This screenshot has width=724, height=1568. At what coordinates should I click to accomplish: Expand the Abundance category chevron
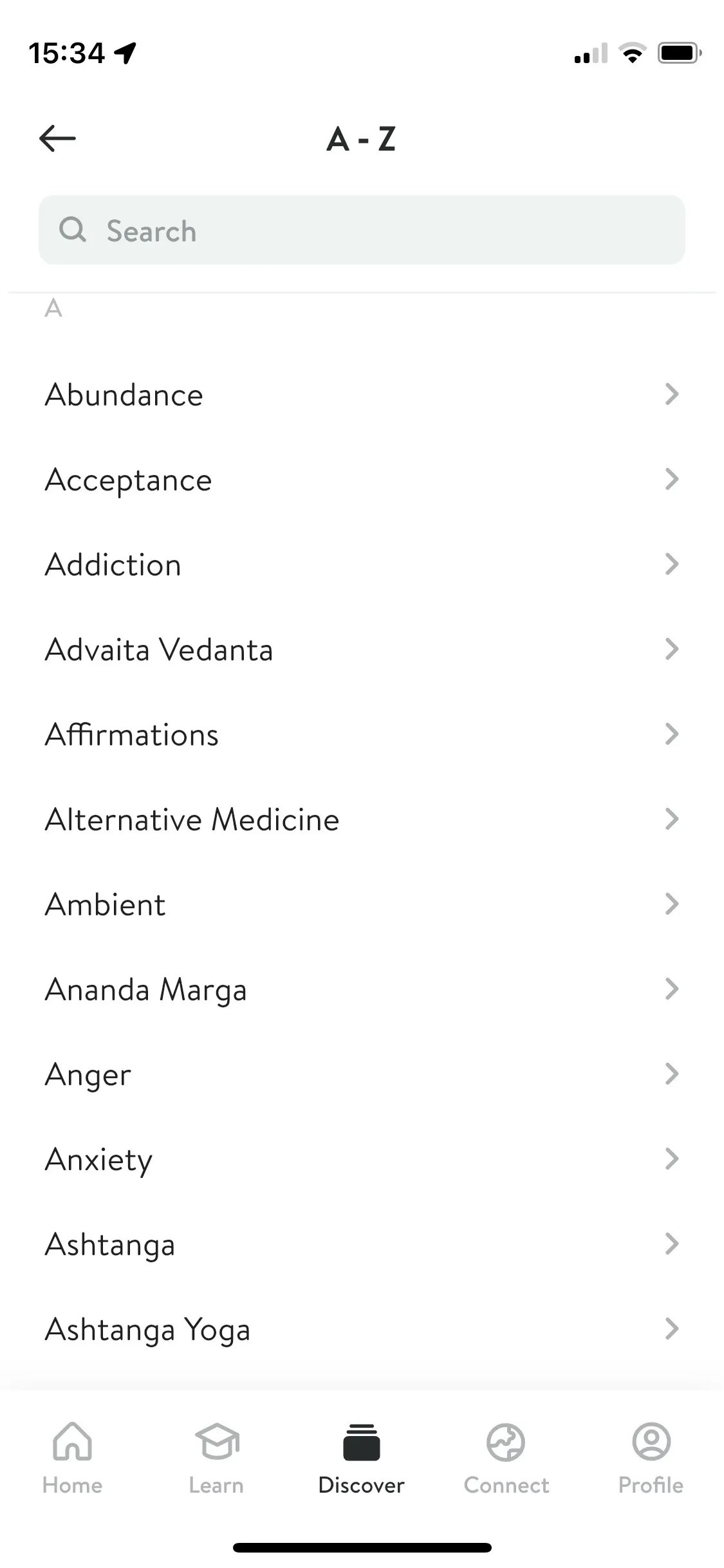(x=672, y=394)
